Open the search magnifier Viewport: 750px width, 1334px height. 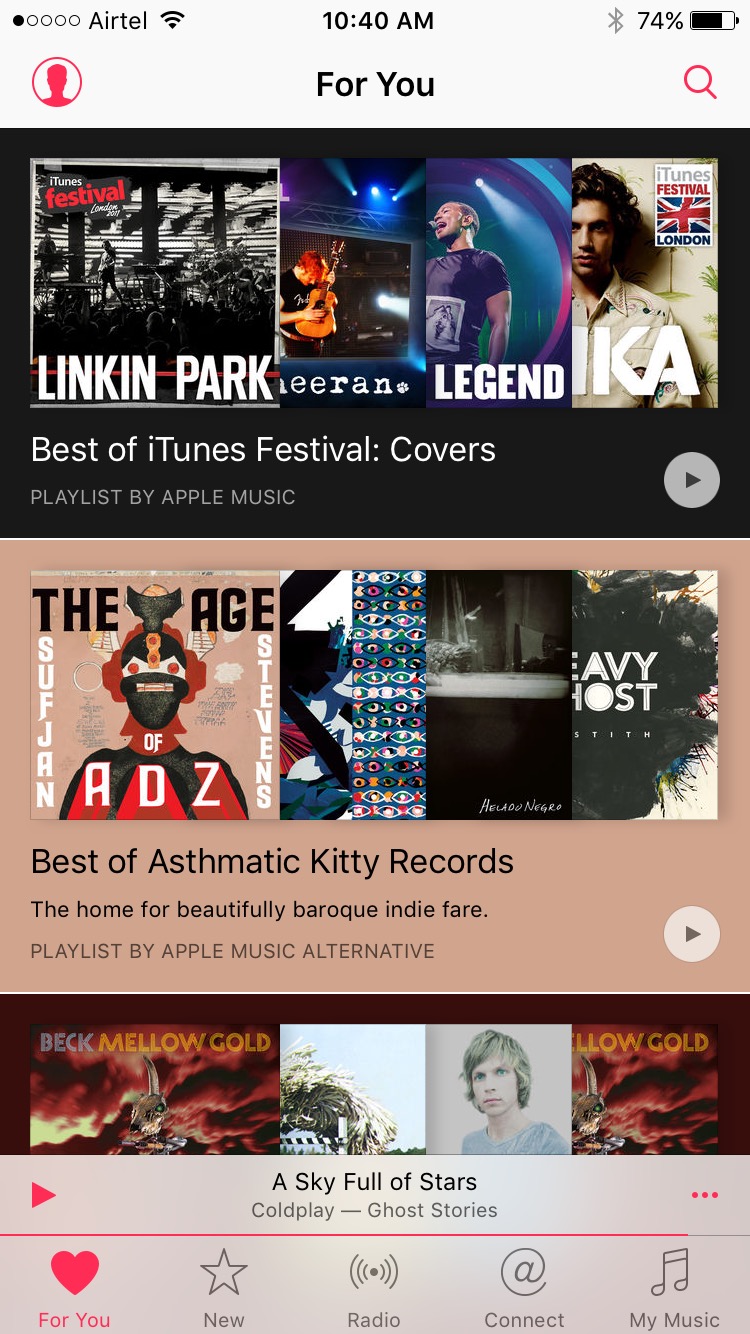700,83
